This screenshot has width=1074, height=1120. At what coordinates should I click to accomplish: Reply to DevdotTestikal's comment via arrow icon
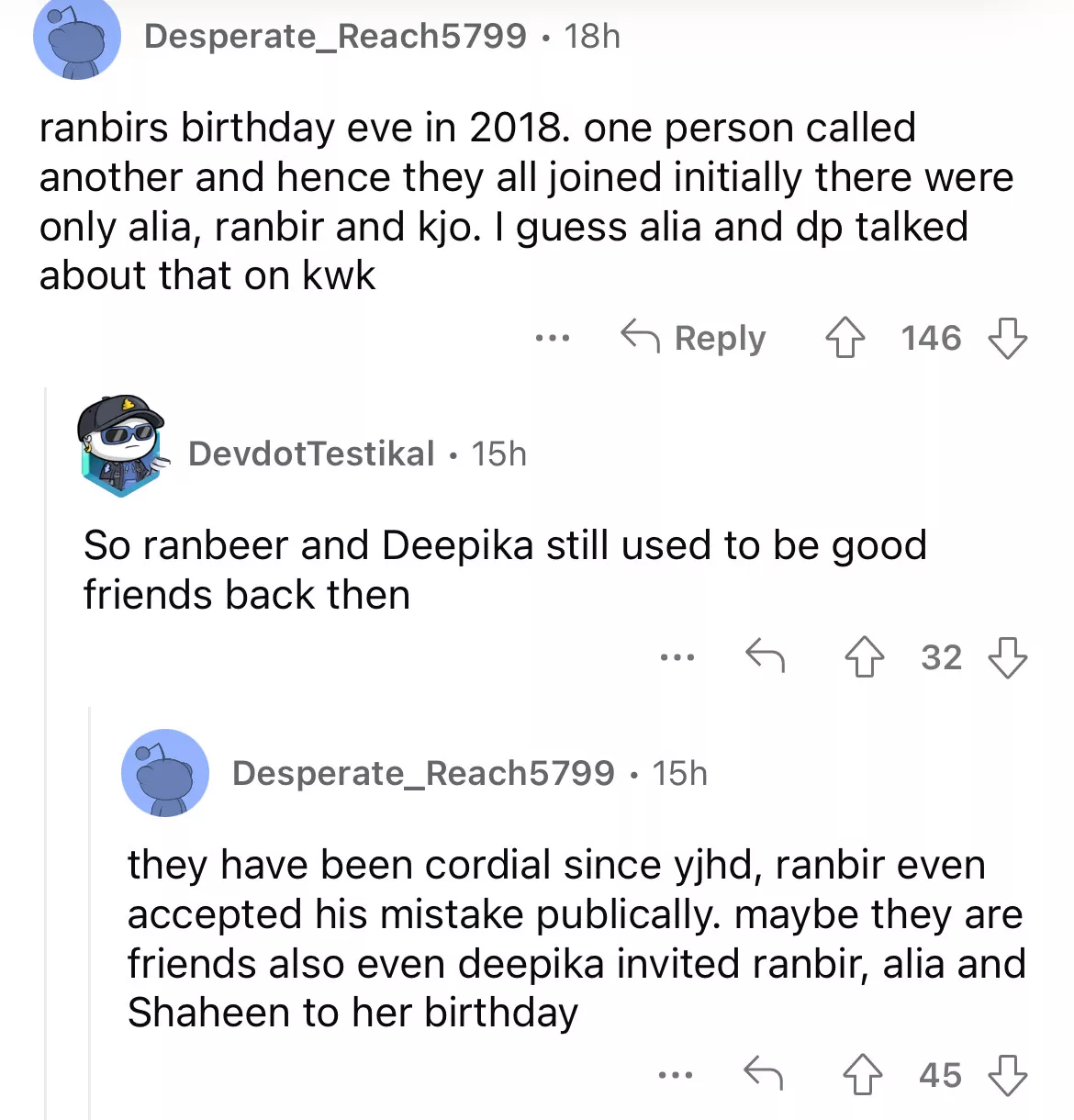click(x=765, y=656)
